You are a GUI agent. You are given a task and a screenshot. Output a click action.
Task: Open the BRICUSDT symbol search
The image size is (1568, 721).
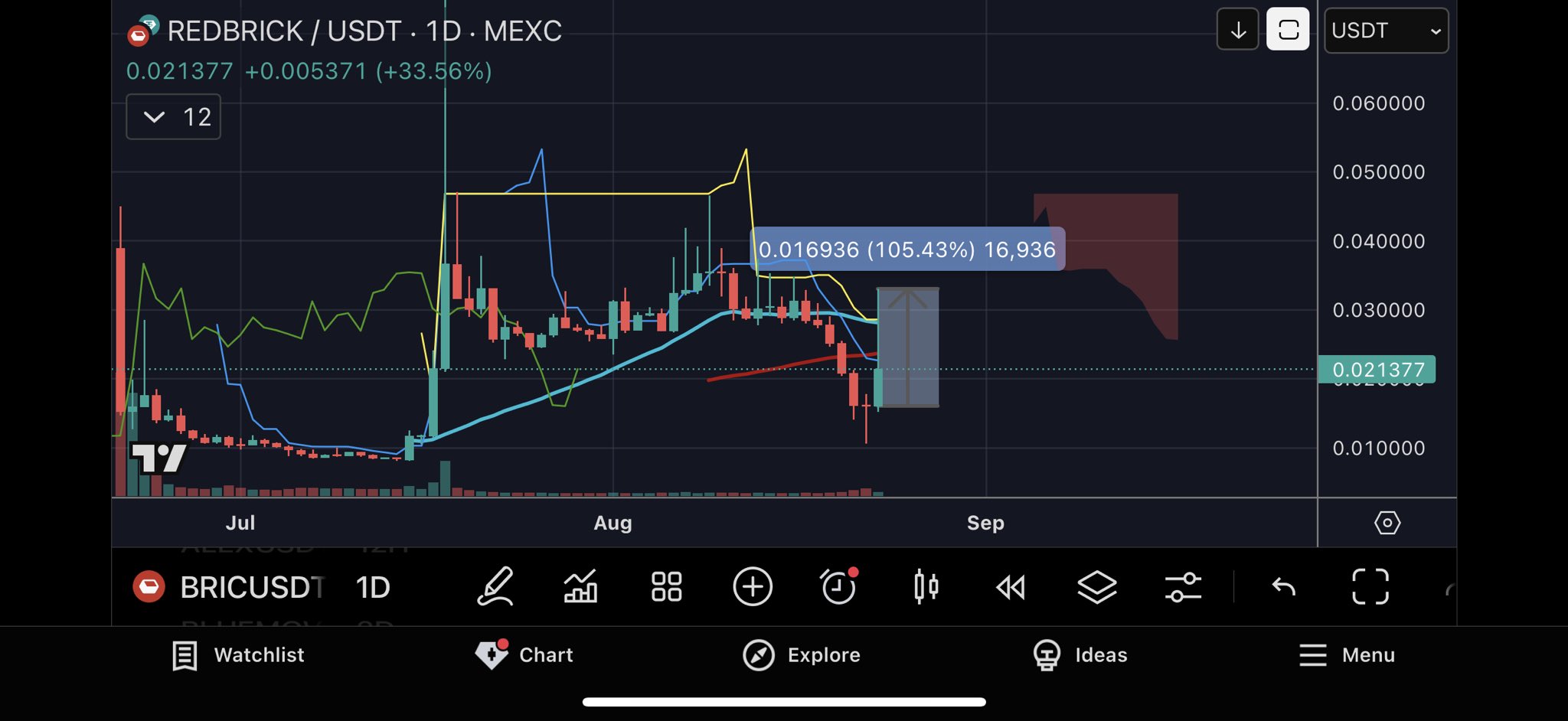tap(250, 587)
